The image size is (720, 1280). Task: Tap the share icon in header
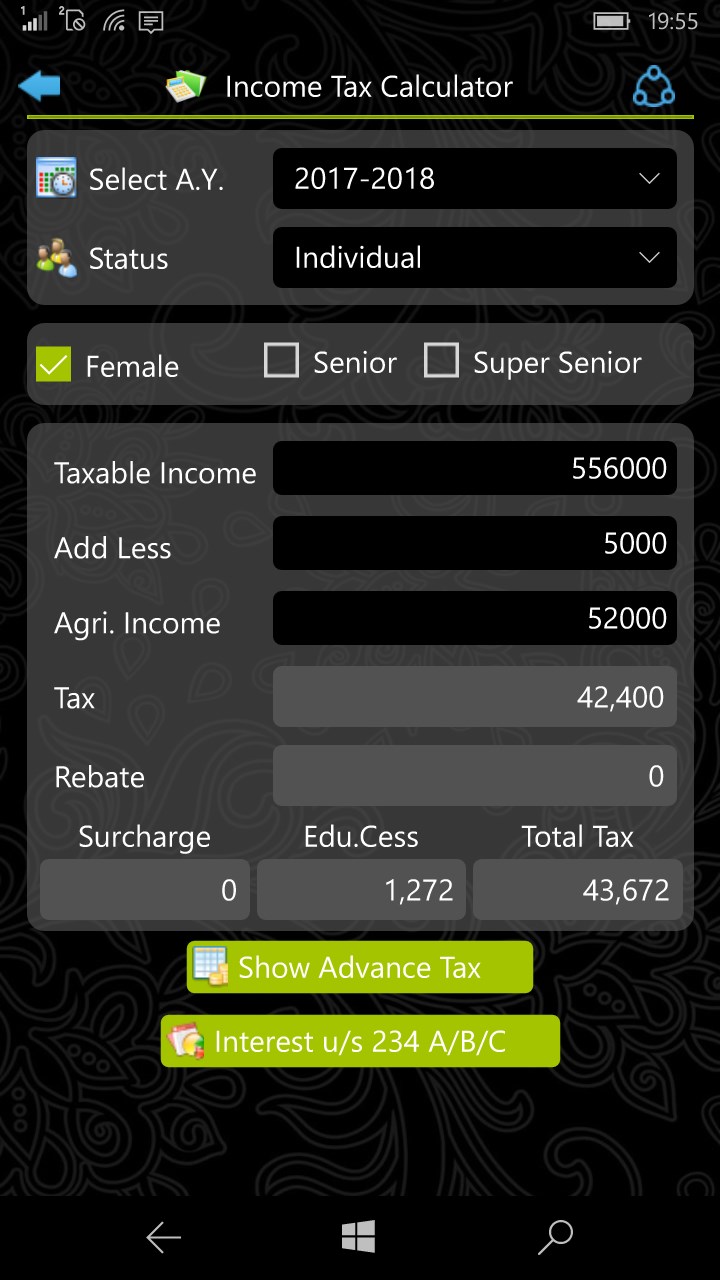[x=653, y=87]
